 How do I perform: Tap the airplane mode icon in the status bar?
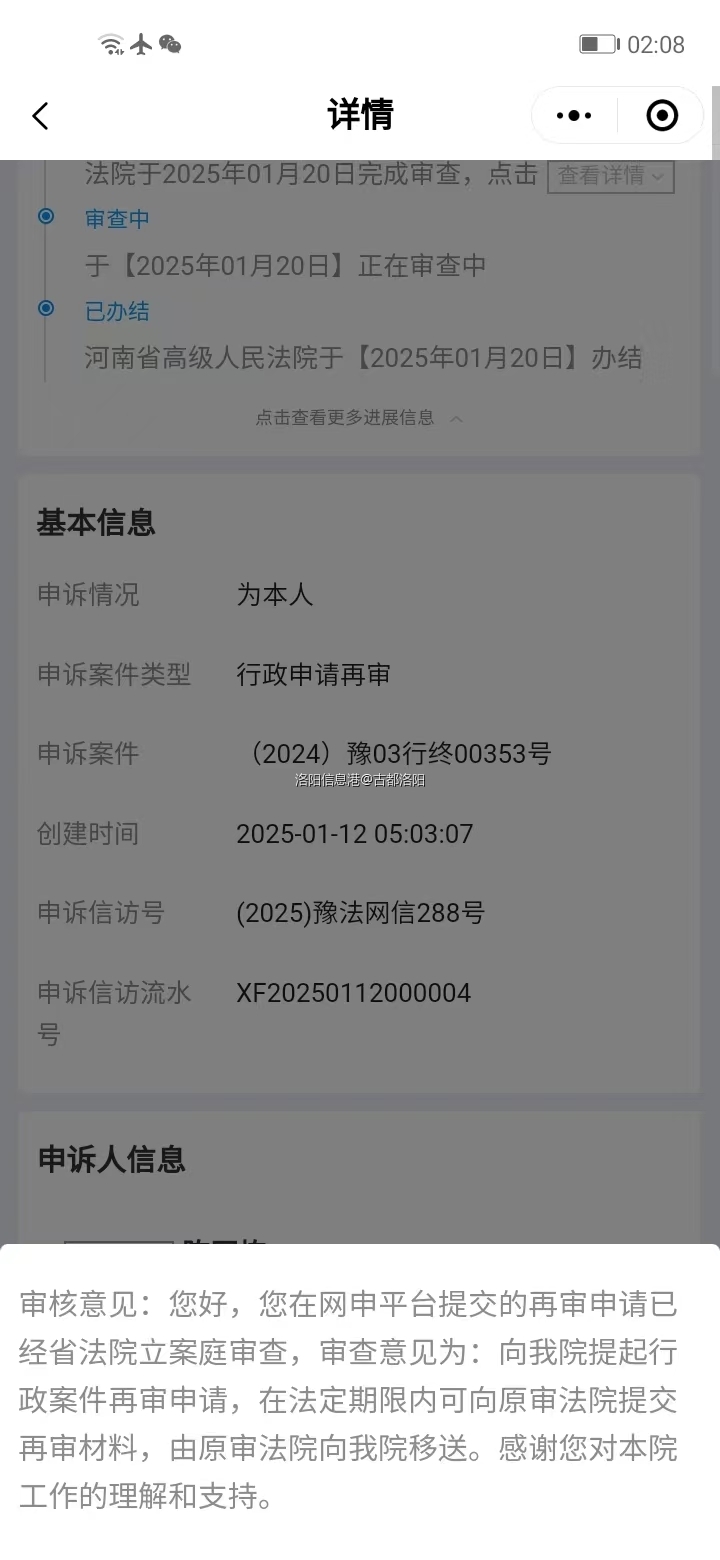[x=141, y=44]
